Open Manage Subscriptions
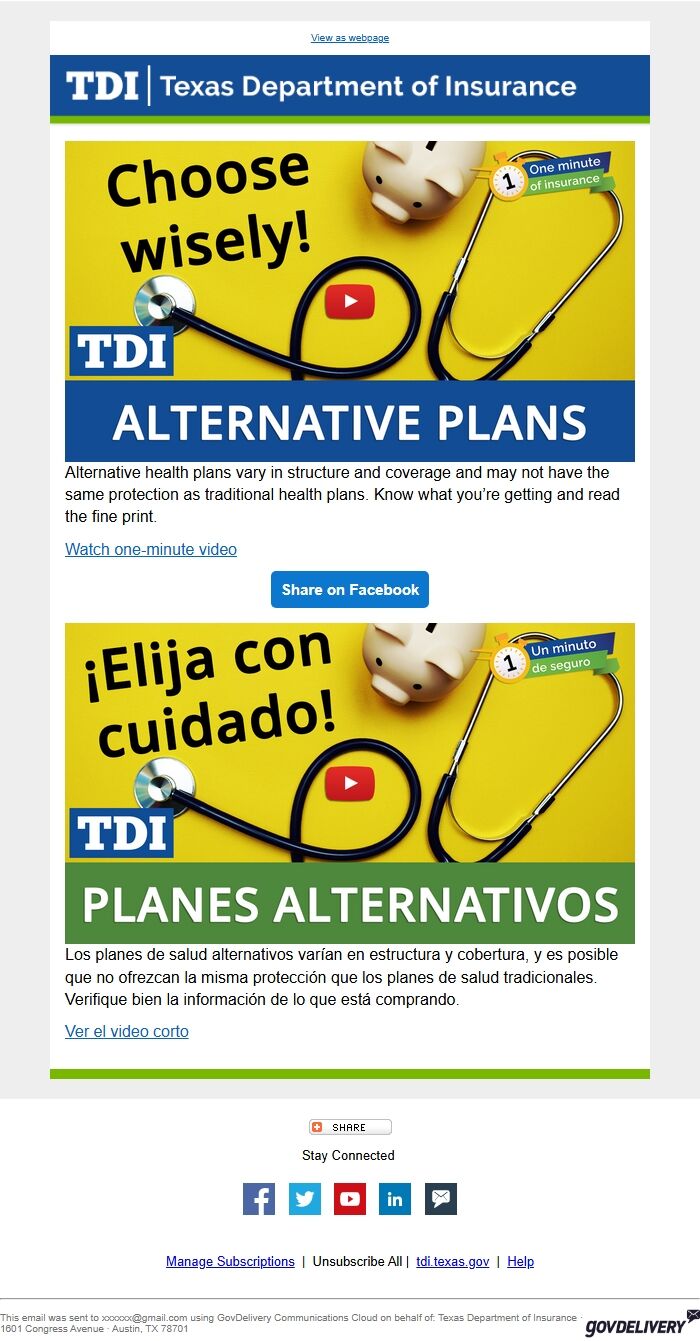Screen dimensions: 700x1341 [x=230, y=1262]
